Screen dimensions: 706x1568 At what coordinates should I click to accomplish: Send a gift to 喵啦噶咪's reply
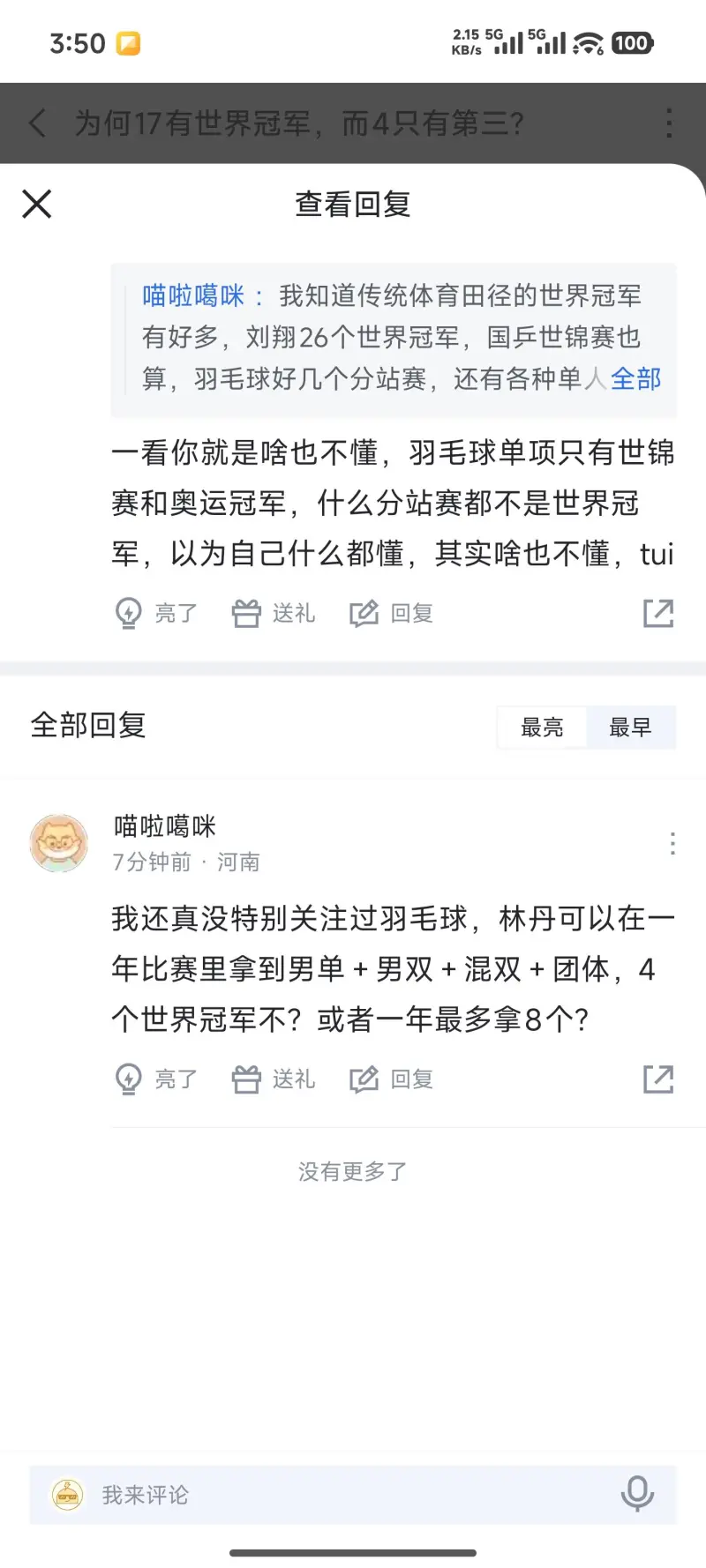pyautogui.click(x=274, y=1079)
